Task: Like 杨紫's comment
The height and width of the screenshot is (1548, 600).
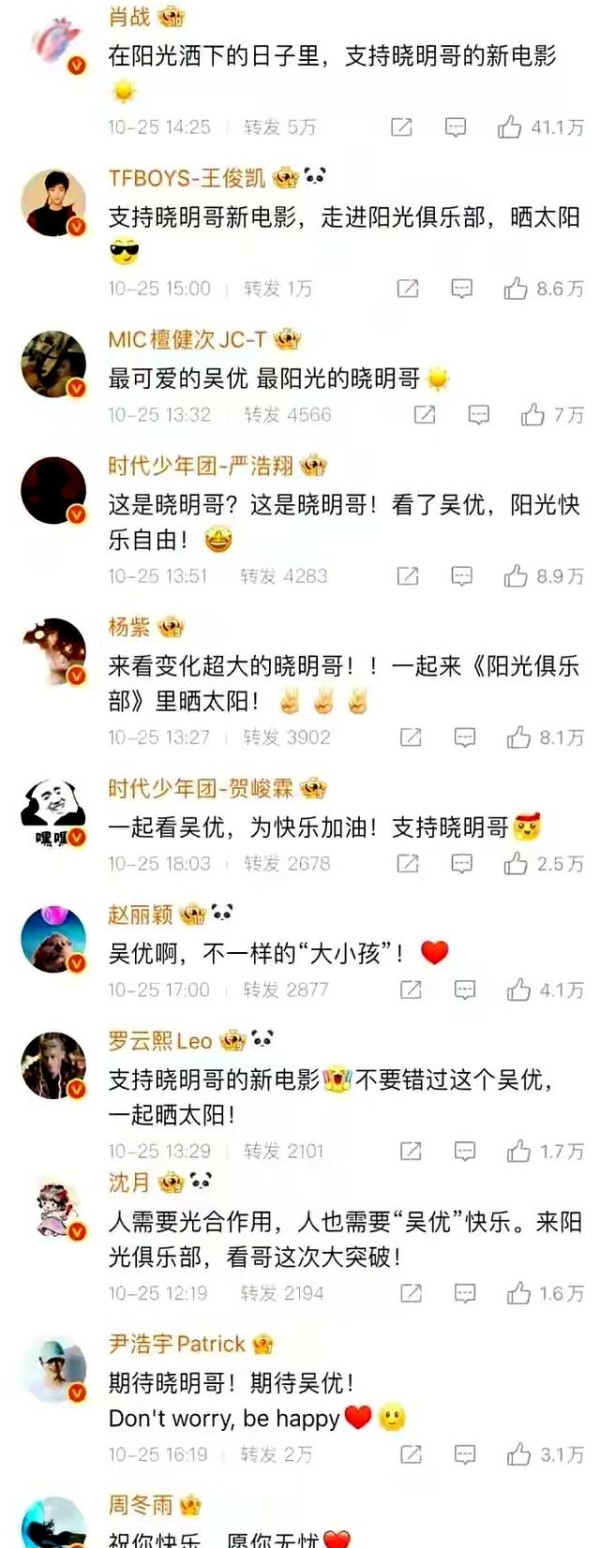Action: tap(518, 738)
